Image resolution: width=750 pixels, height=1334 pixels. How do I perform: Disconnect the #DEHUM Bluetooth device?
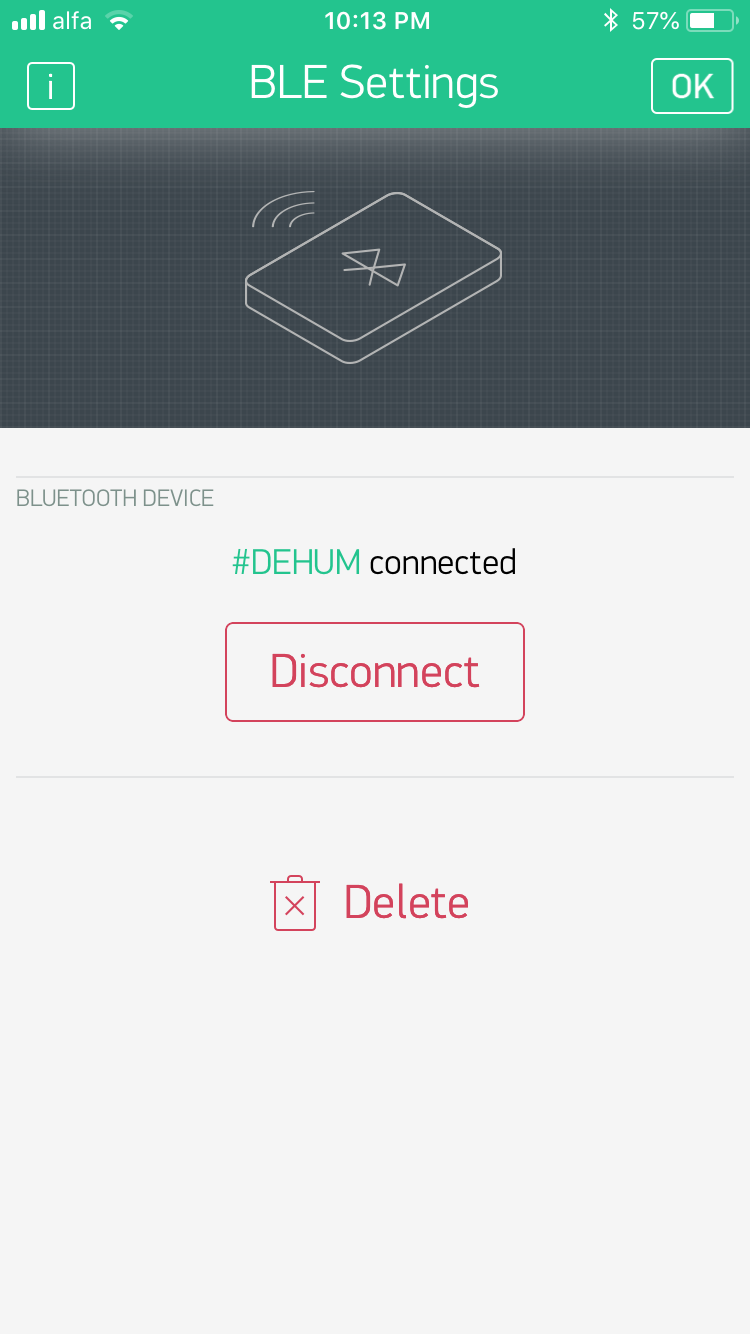[x=375, y=672]
